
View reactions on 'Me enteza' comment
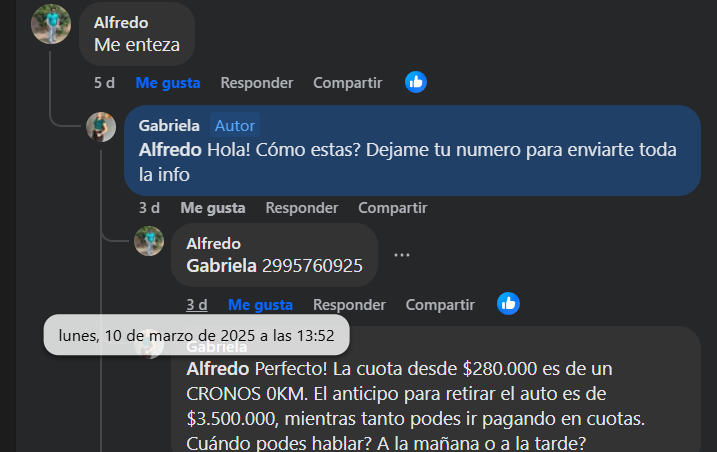click(416, 83)
